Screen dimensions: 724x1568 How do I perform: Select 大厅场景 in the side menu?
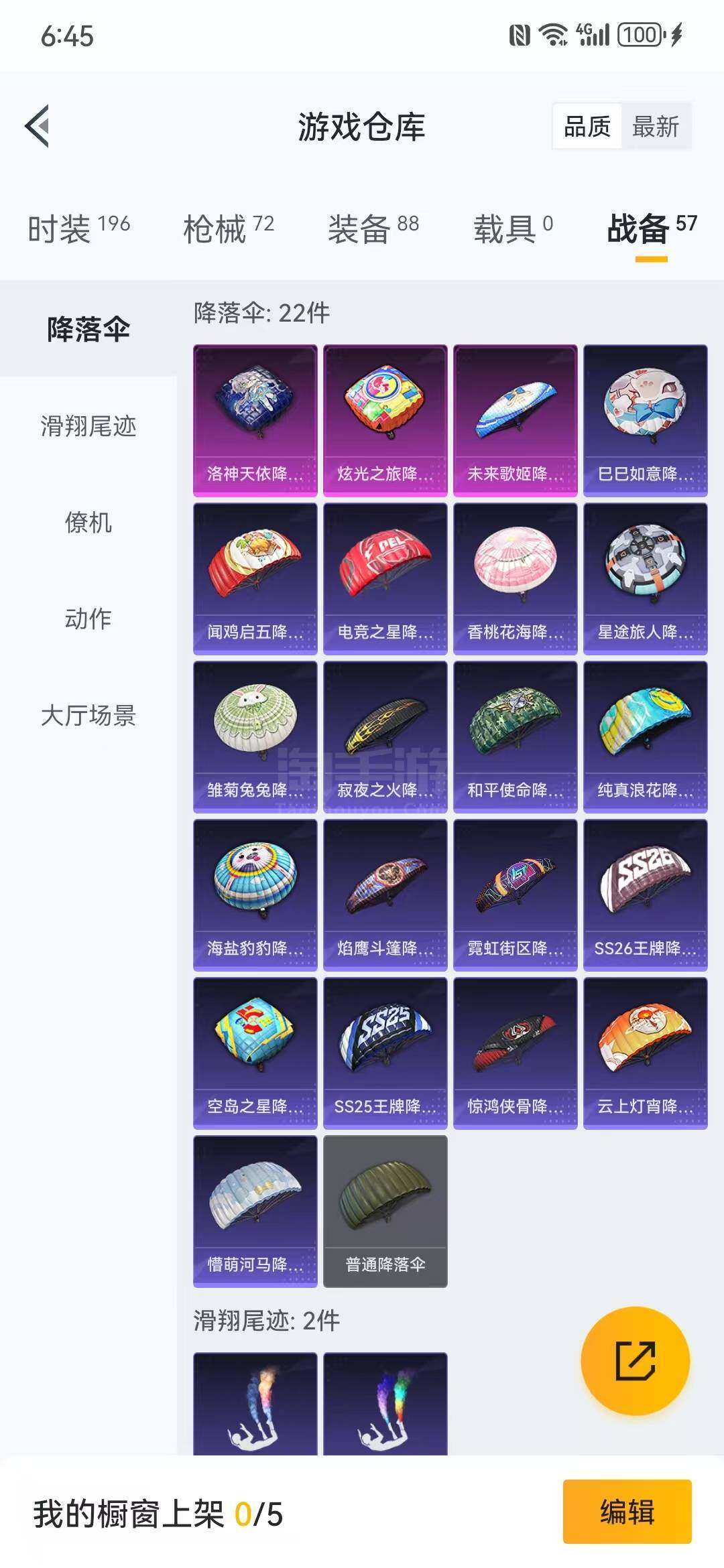click(88, 716)
